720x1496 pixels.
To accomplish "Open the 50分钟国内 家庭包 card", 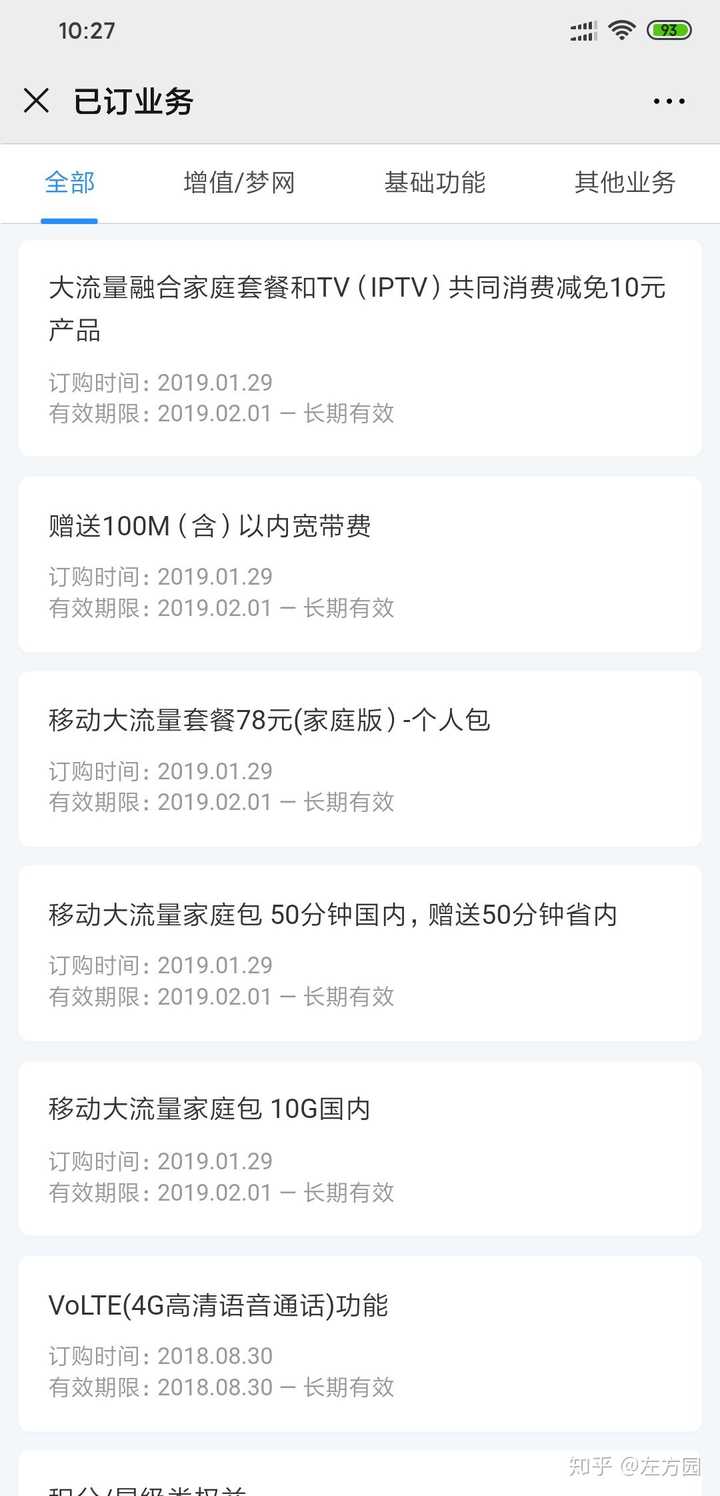I will pos(360,952).
